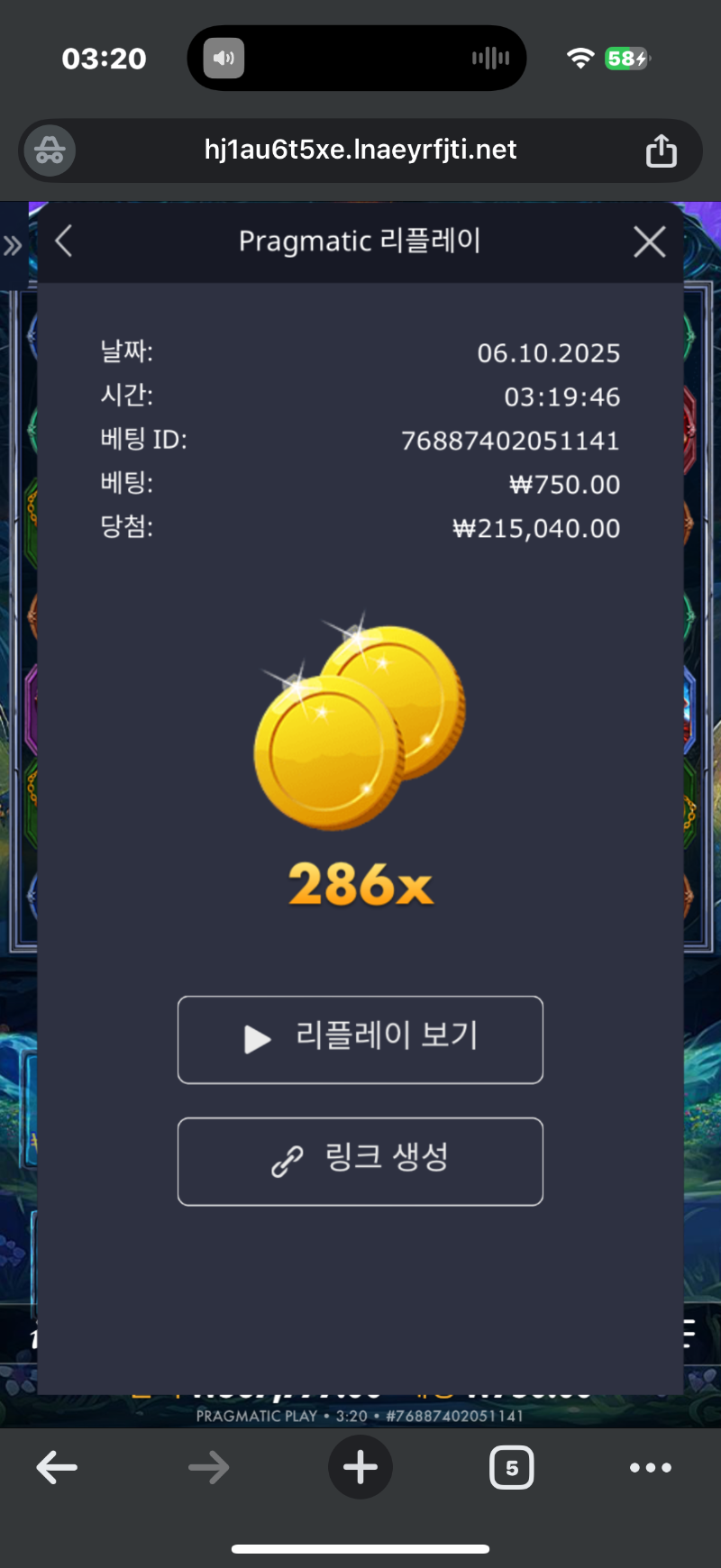Open the browser share menu
The height and width of the screenshot is (1568, 721).
(661, 150)
